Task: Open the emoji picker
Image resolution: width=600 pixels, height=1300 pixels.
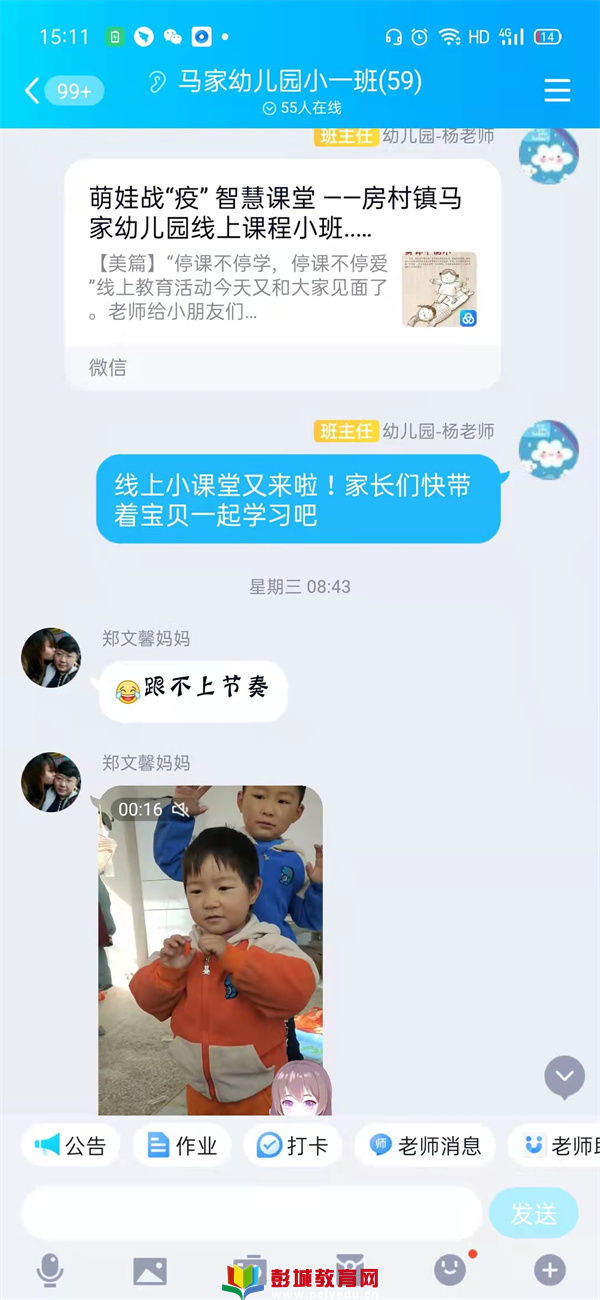Action: (x=450, y=1271)
